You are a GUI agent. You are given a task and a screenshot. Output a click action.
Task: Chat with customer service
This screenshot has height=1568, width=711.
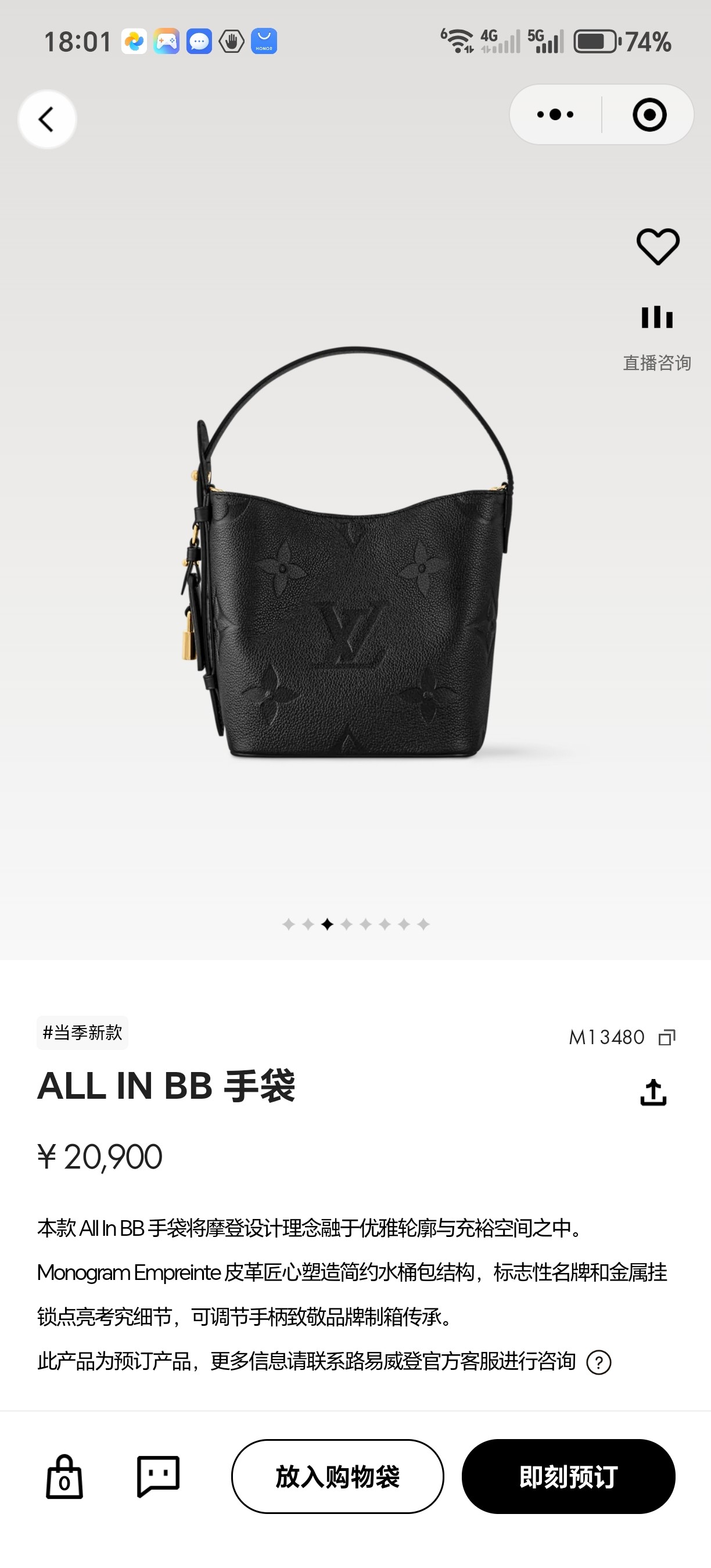158,1476
